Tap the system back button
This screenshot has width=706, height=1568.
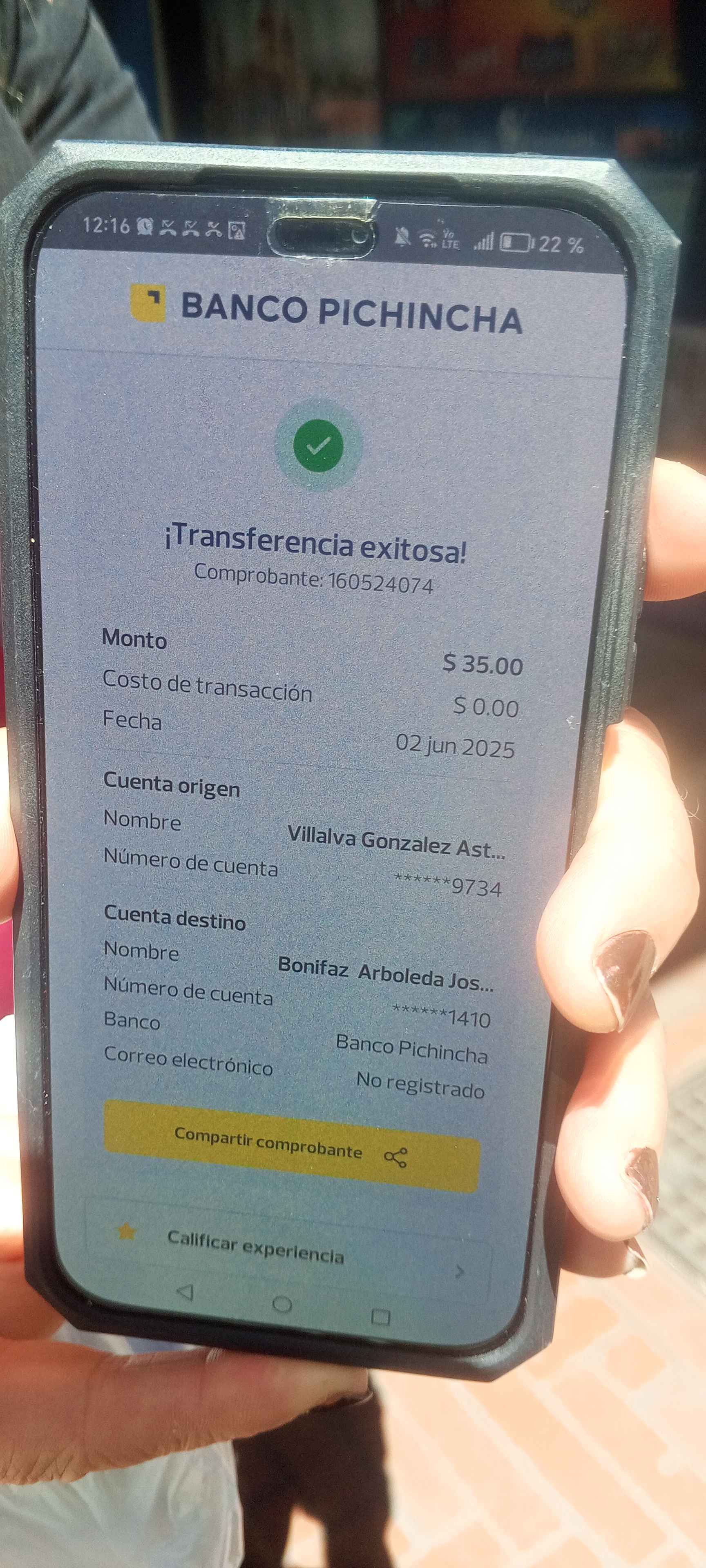click(185, 1292)
